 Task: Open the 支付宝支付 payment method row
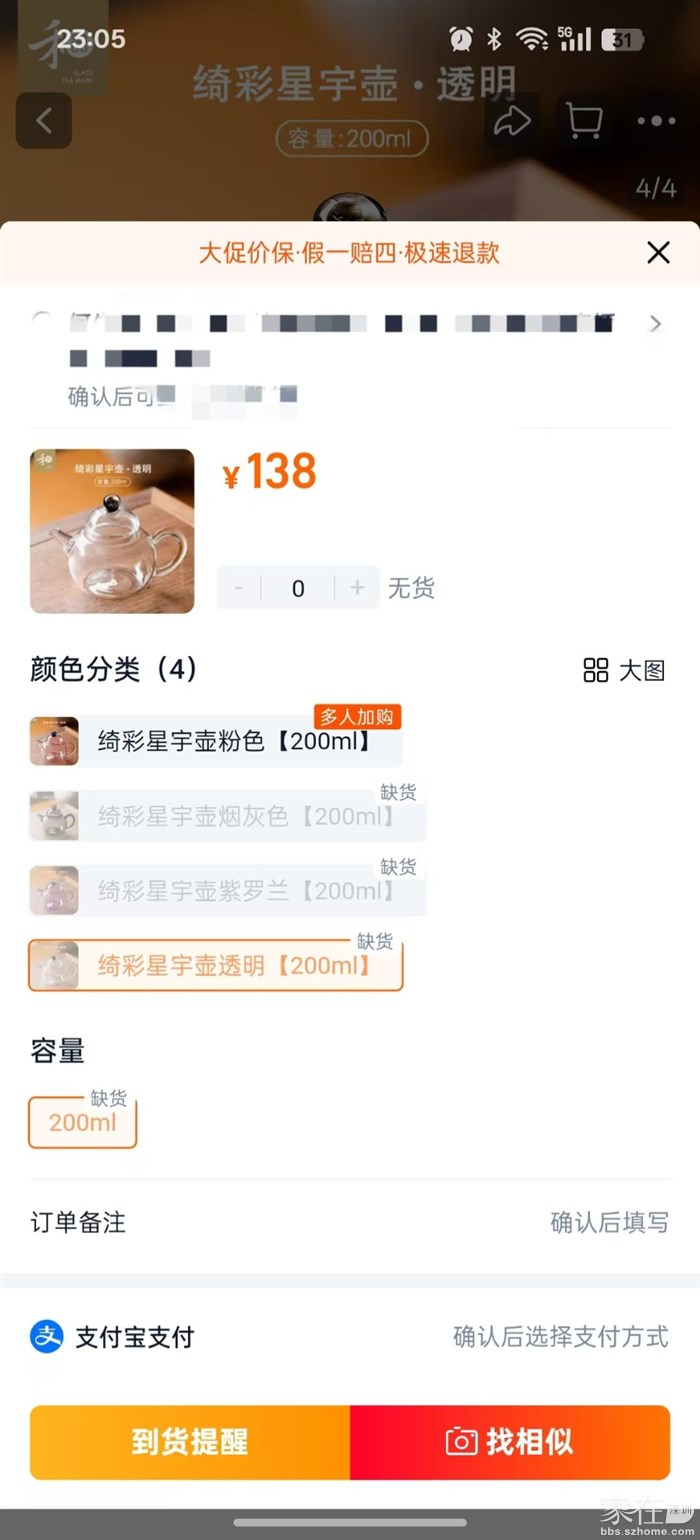(x=350, y=1337)
